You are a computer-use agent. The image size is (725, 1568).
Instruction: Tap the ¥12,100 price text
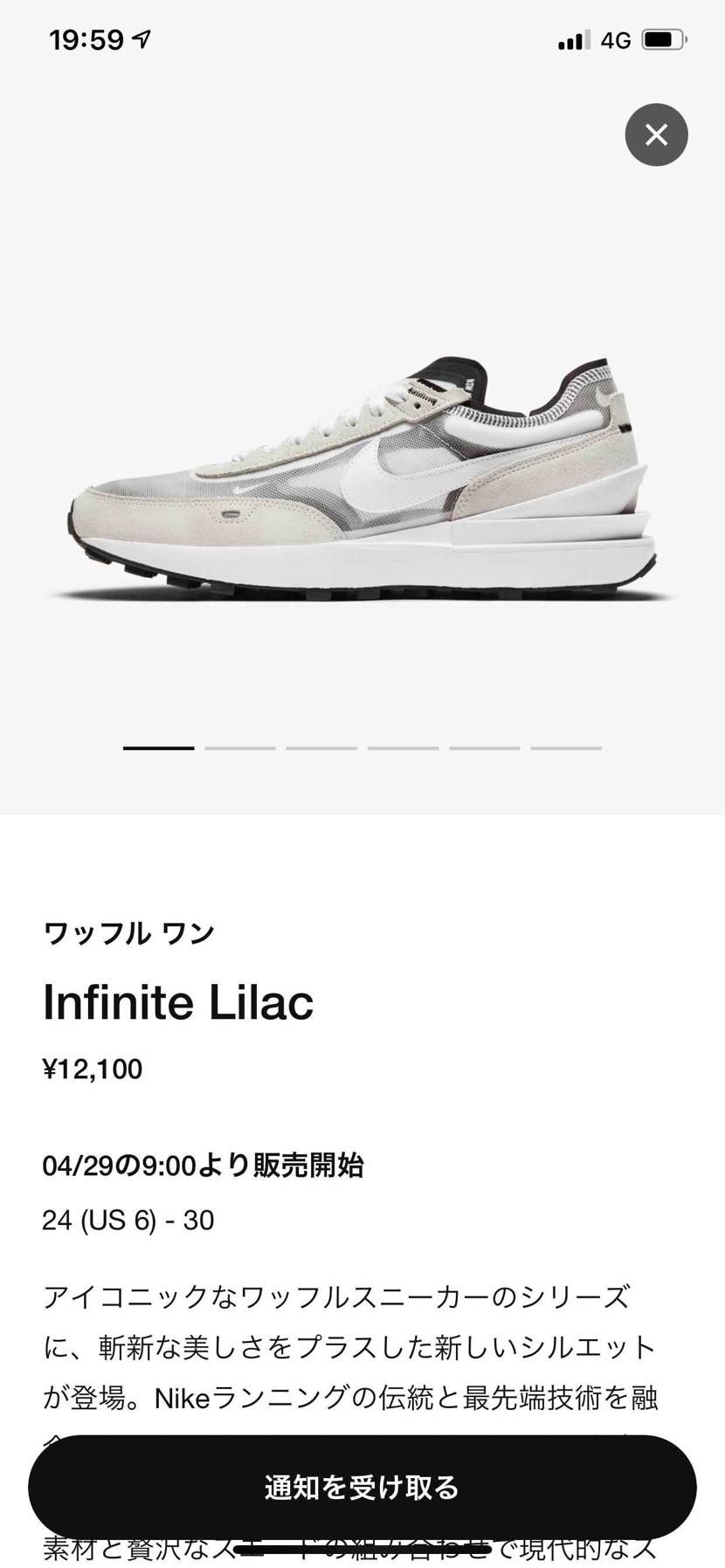click(94, 1069)
